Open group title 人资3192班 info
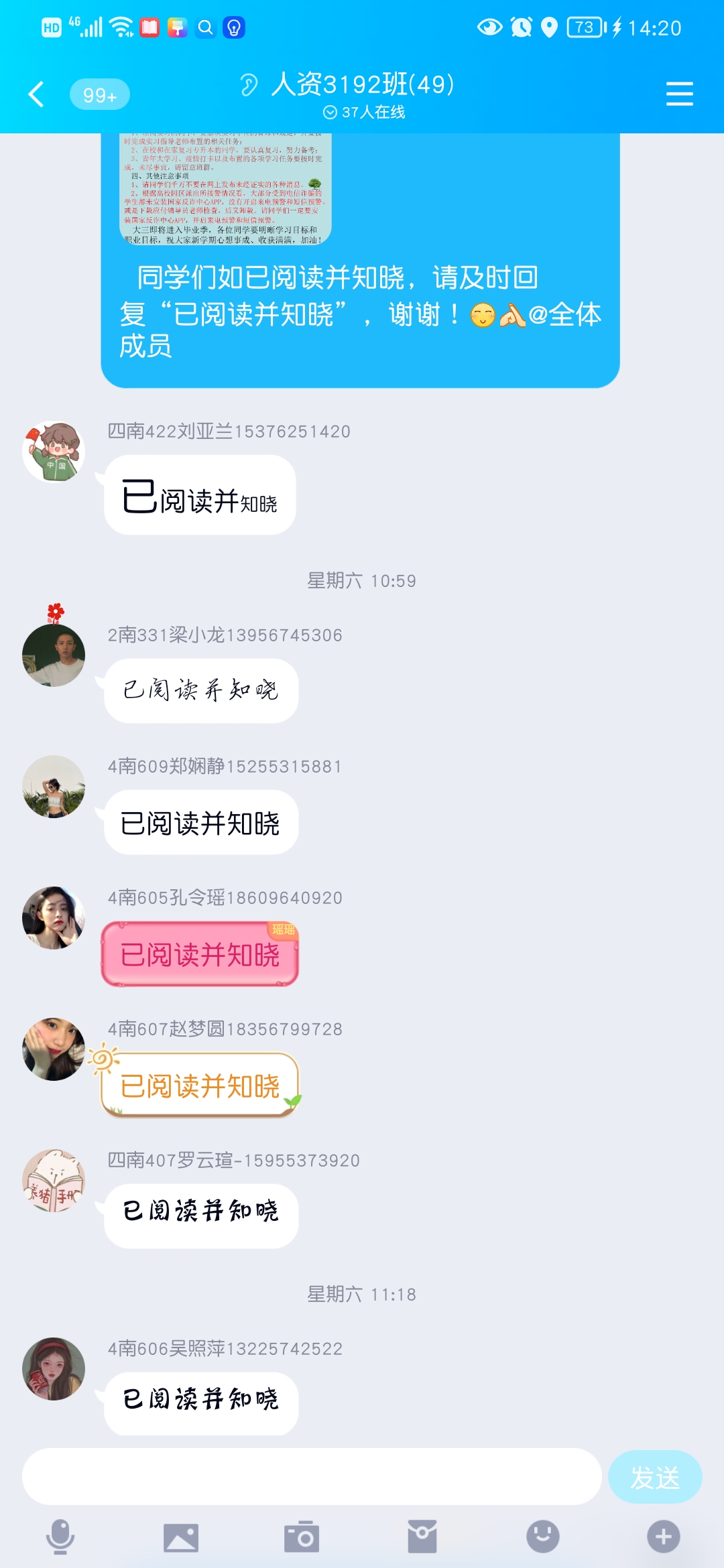This screenshot has width=724, height=1568. (362, 85)
